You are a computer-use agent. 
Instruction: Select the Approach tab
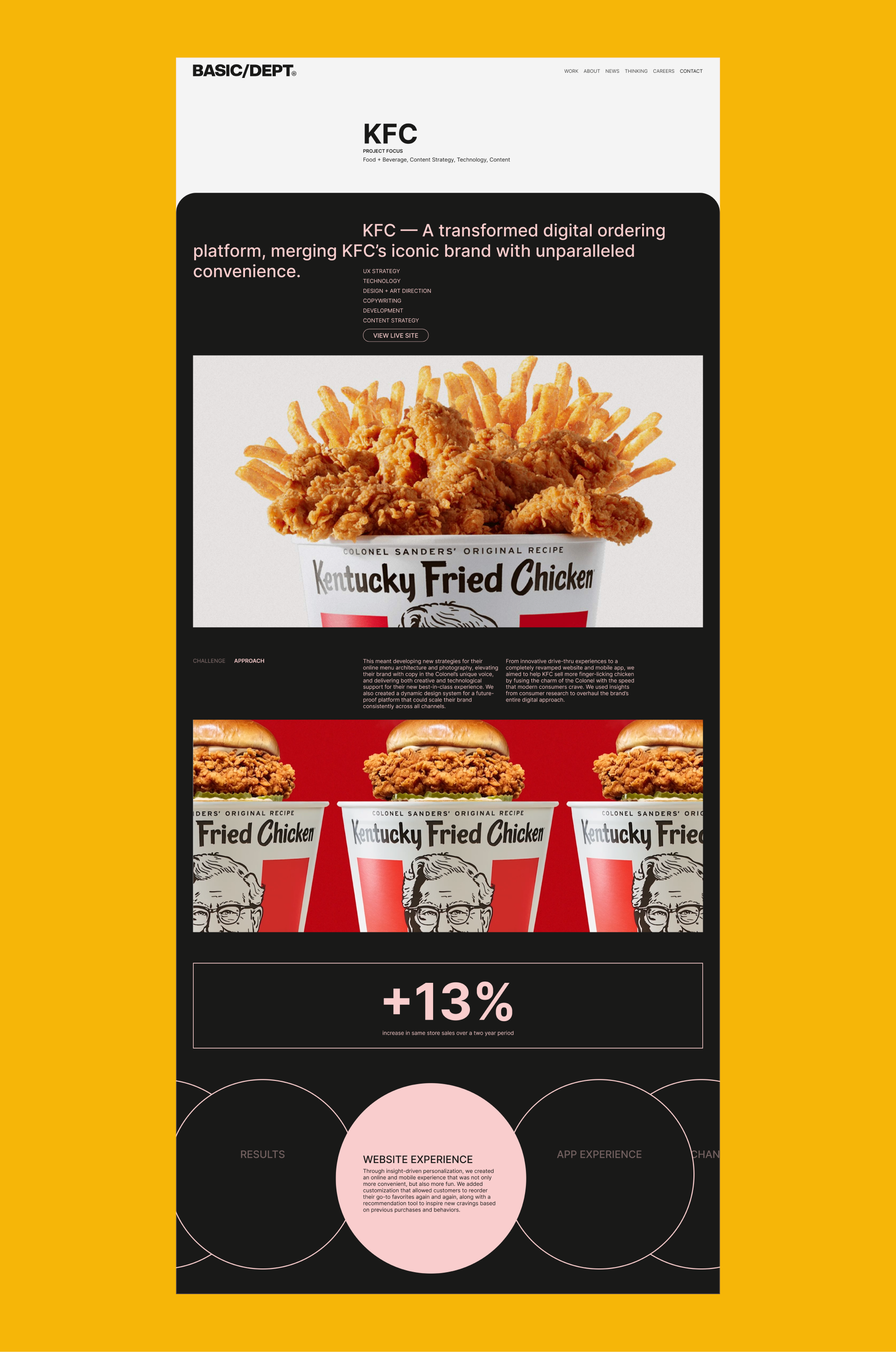pos(249,660)
